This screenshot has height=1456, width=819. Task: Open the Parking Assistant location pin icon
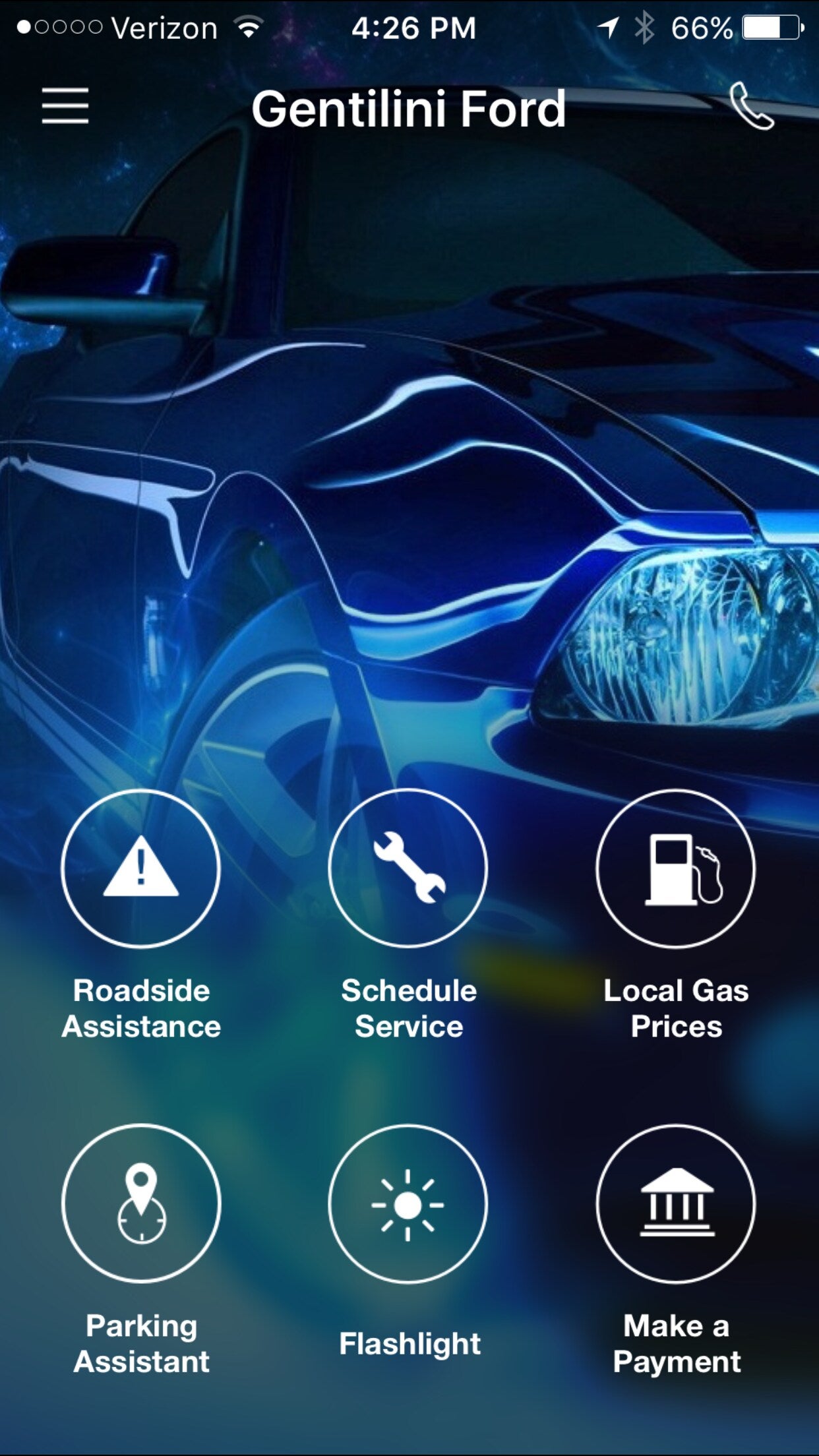click(x=140, y=1205)
